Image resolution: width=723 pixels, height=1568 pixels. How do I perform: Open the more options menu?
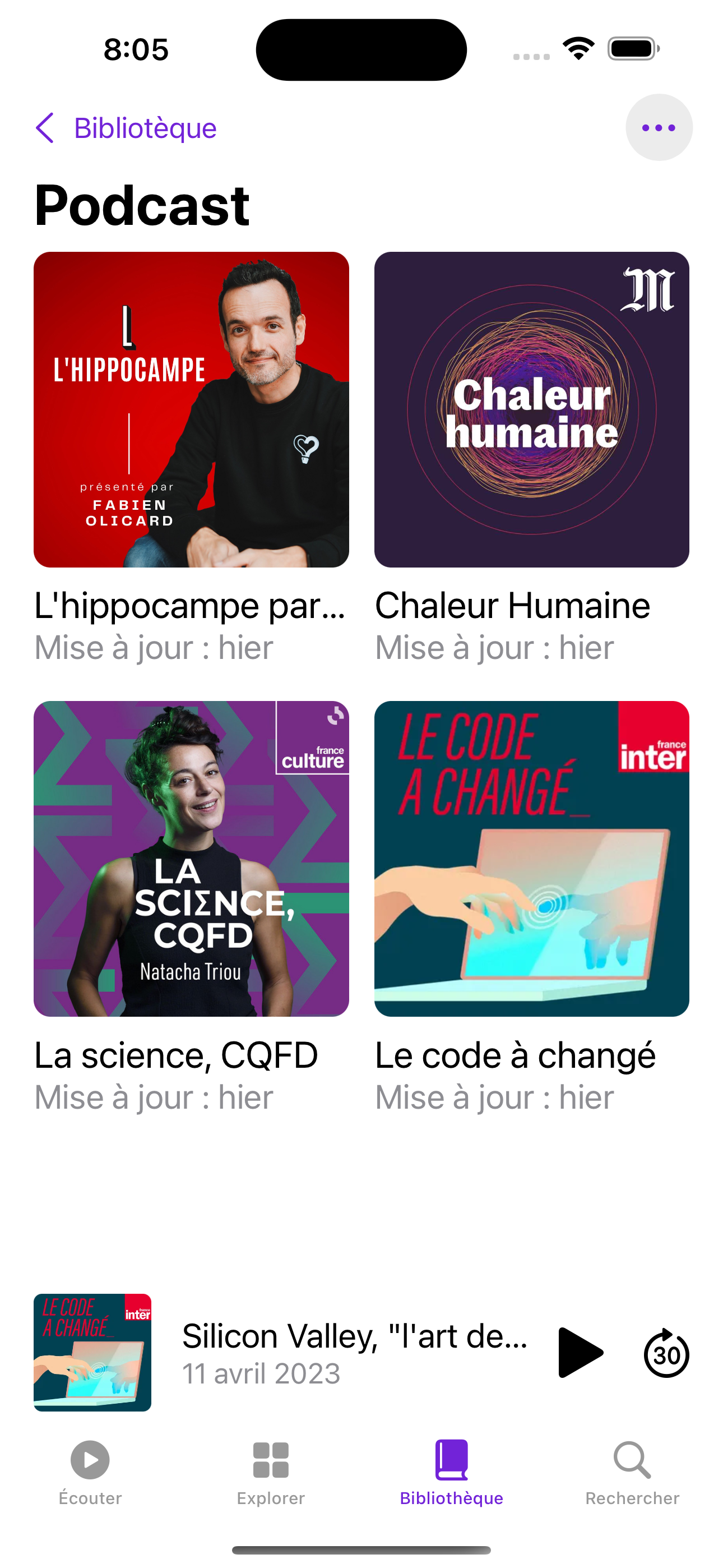point(659,128)
